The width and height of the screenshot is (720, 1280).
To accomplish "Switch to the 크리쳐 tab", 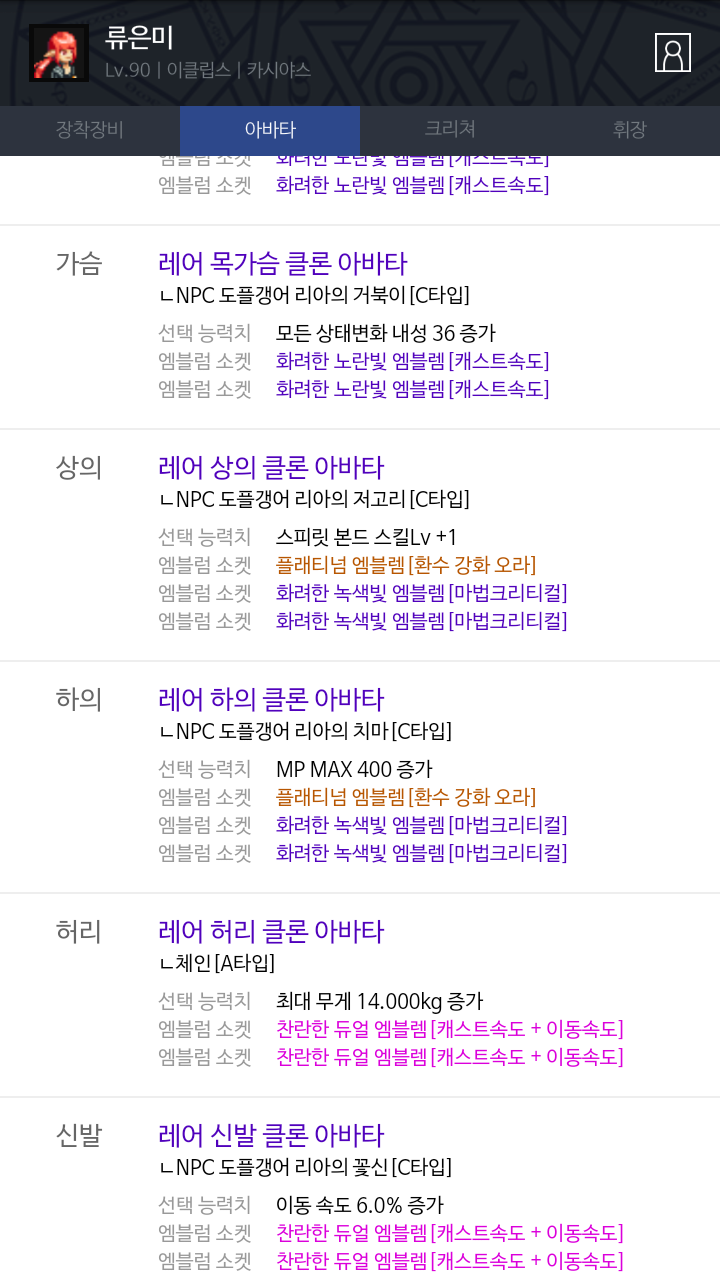I will pyautogui.click(x=450, y=130).
